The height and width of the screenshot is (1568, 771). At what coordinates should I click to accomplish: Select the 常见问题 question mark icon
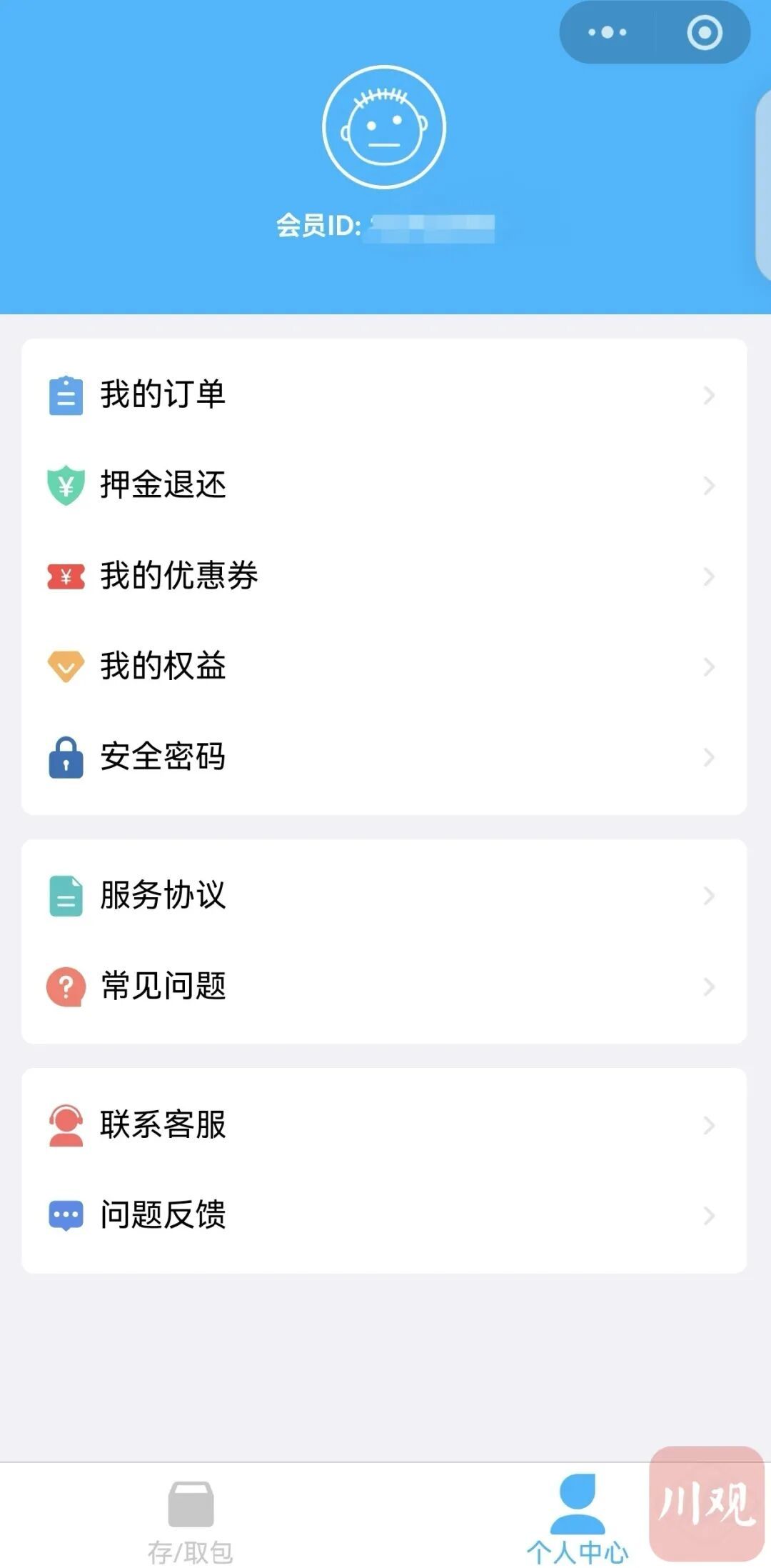pos(65,987)
